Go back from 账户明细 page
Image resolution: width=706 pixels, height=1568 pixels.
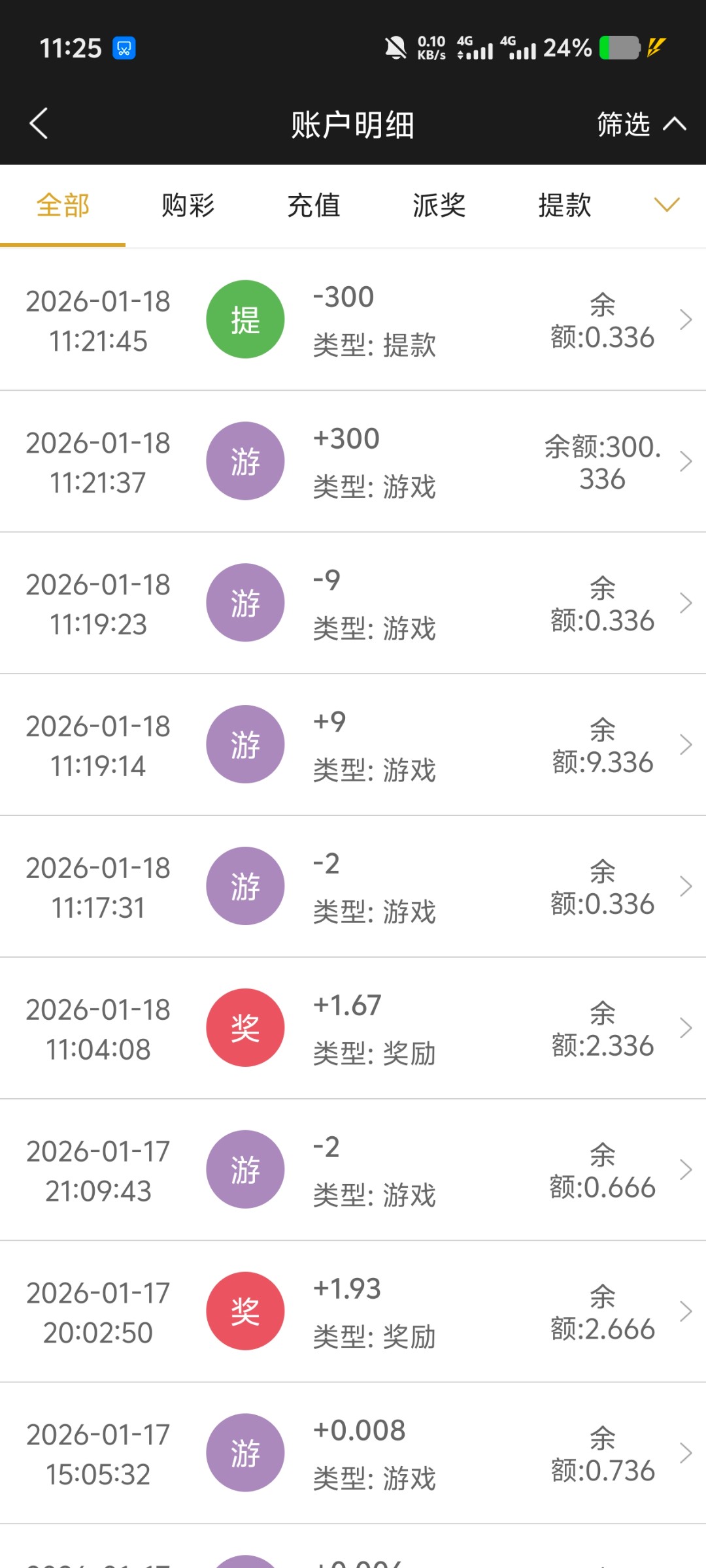39,123
